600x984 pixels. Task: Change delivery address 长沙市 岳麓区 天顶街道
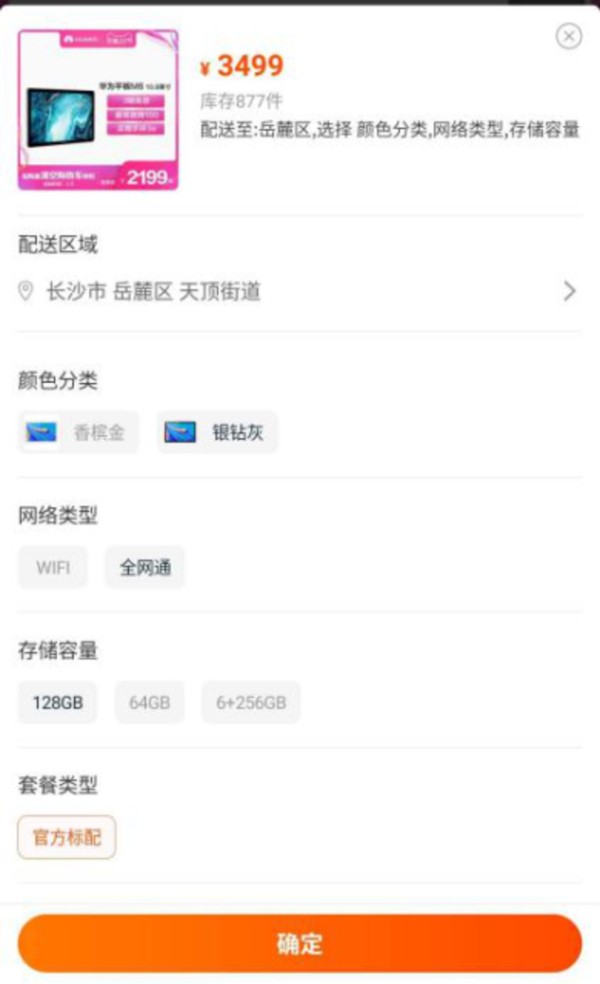(299, 291)
